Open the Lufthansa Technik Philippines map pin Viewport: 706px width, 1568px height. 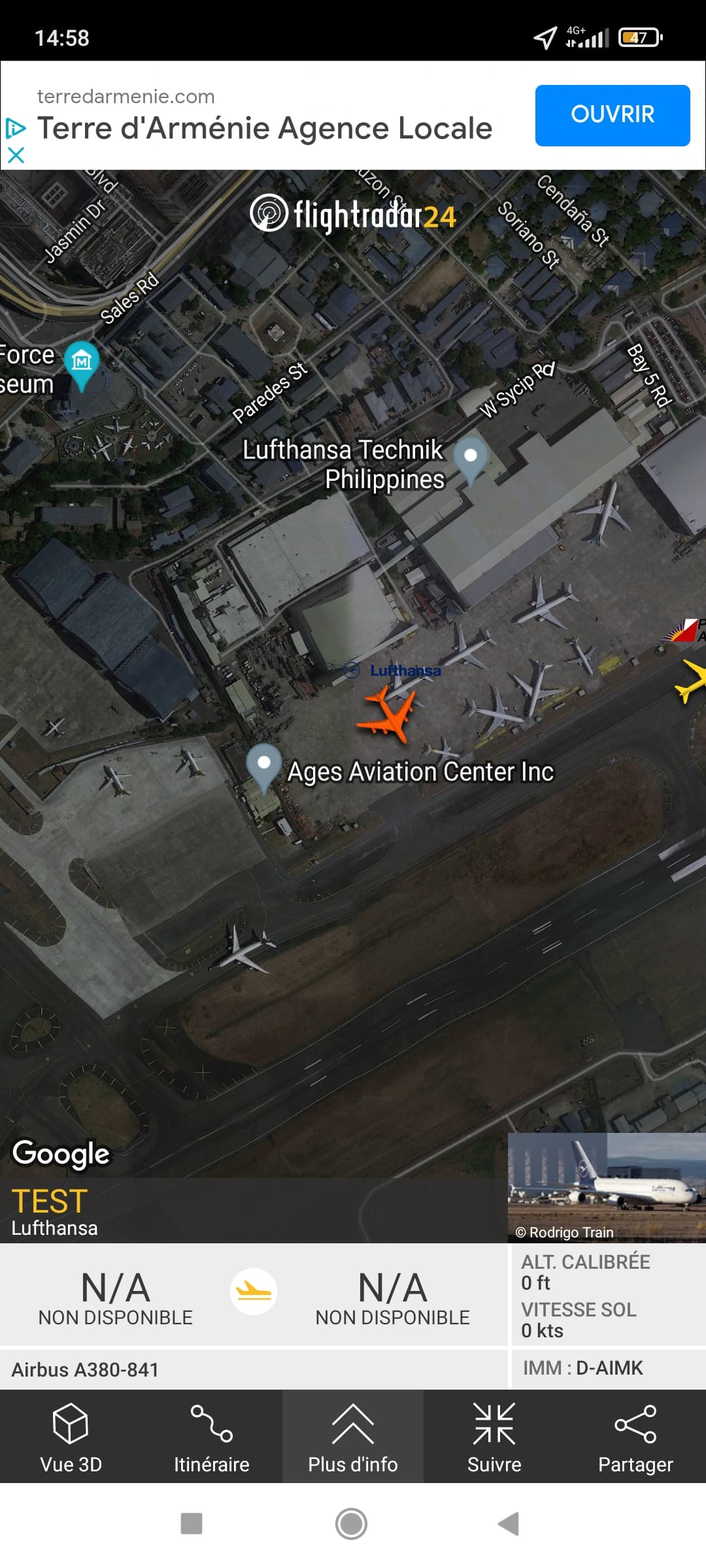tap(470, 459)
